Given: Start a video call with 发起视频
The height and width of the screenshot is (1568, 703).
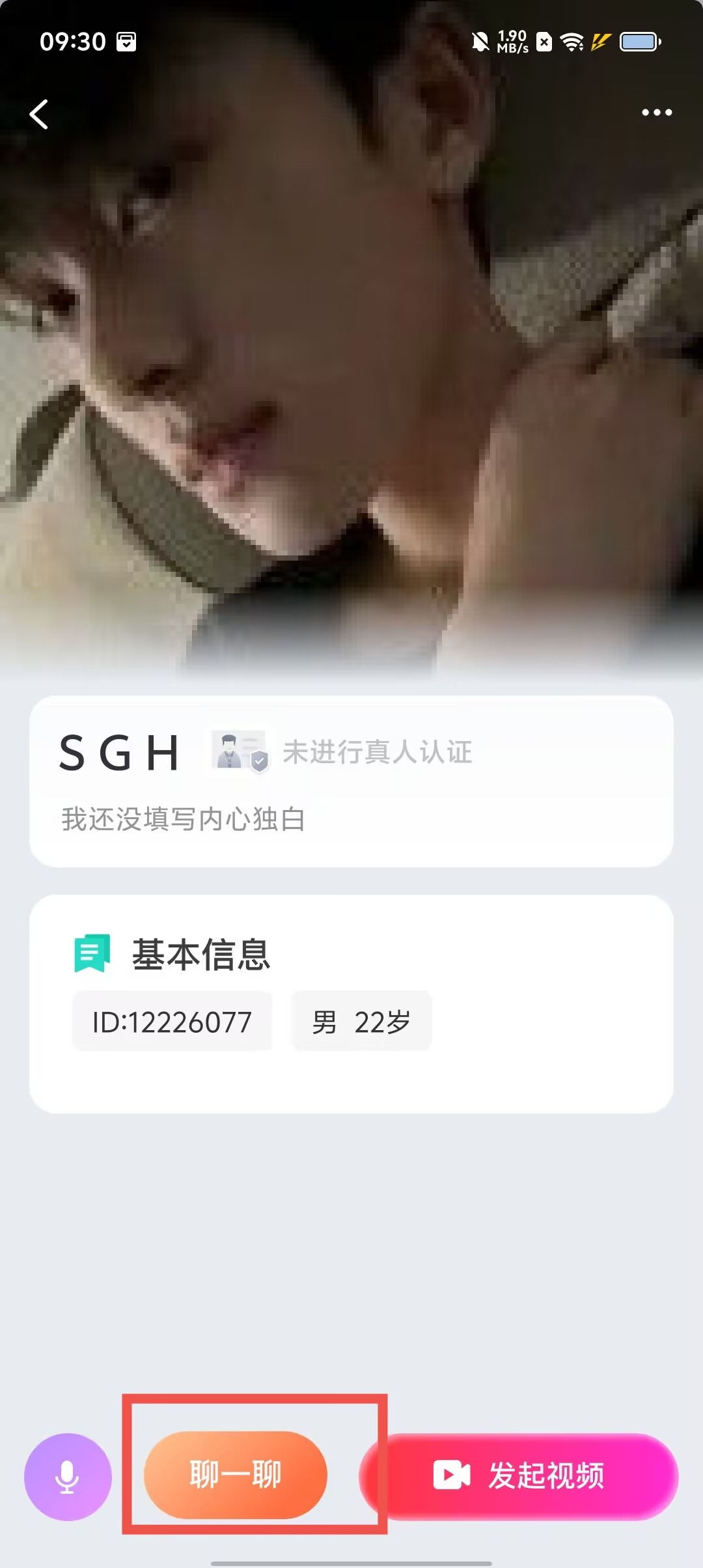Looking at the screenshot, I should click(519, 1476).
